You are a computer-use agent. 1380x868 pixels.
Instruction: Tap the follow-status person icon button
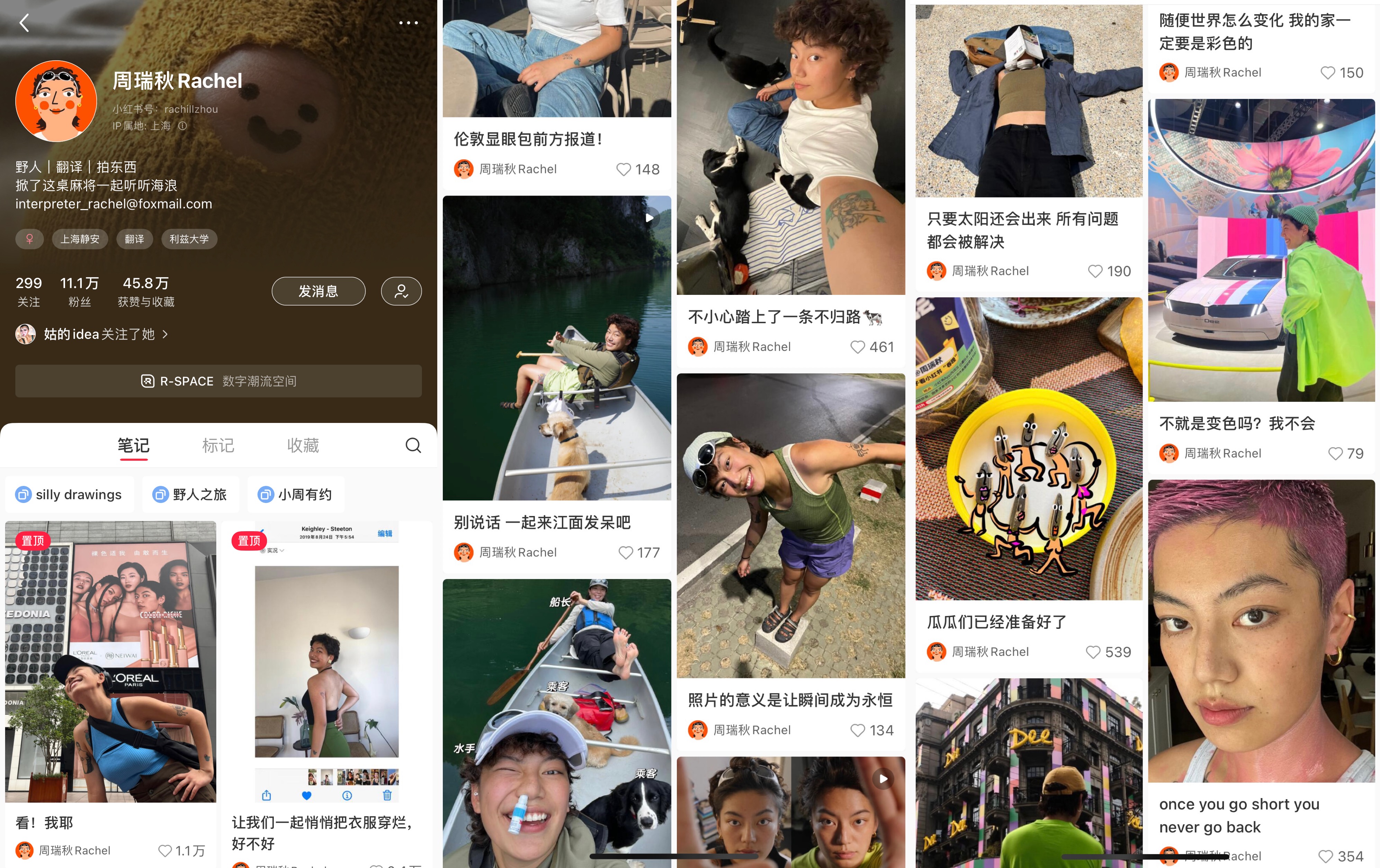pos(401,291)
